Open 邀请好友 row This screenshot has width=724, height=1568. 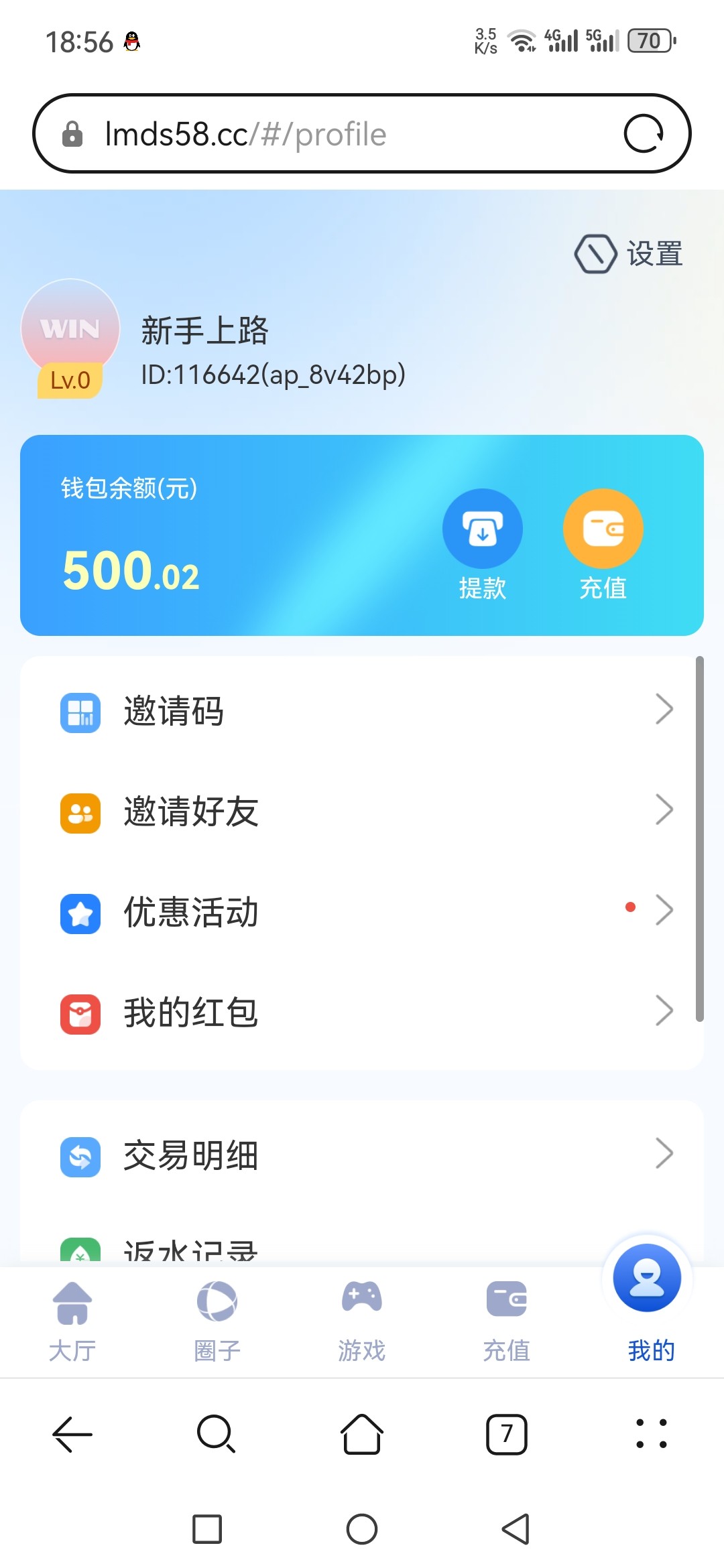click(362, 811)
